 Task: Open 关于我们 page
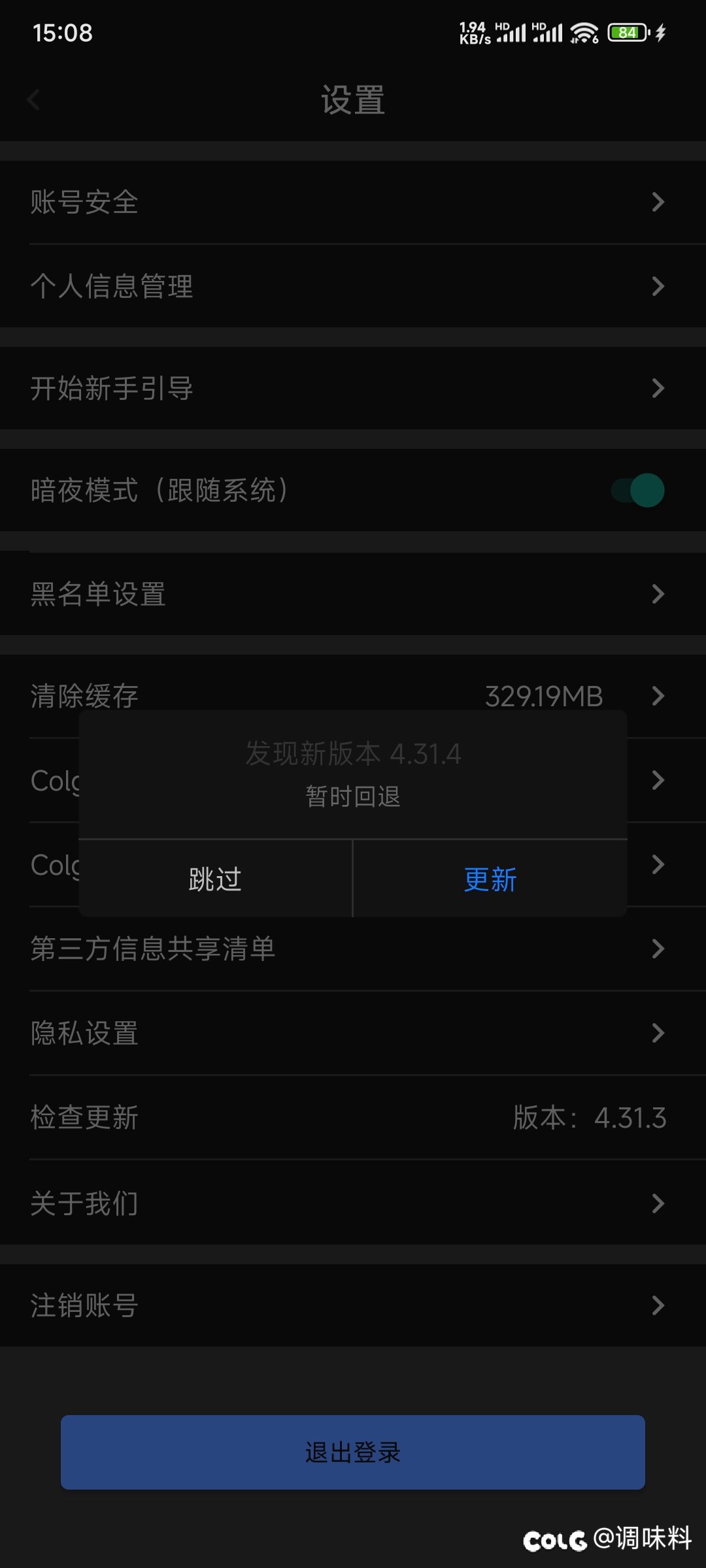click(x=353, y=1203)
